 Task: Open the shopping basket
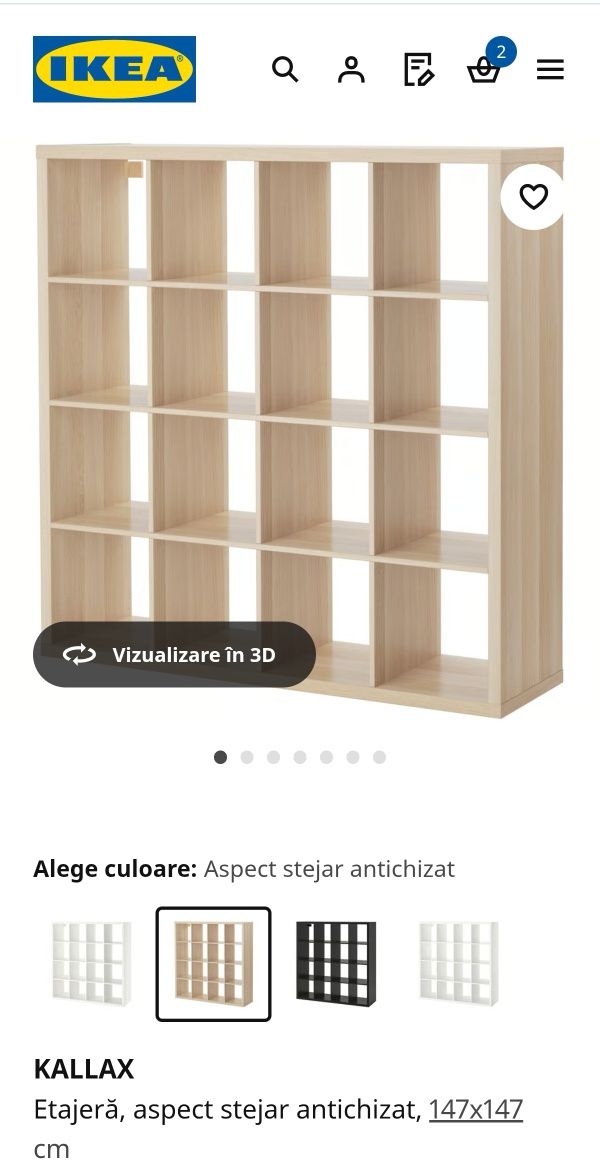[x=484, y=70]
